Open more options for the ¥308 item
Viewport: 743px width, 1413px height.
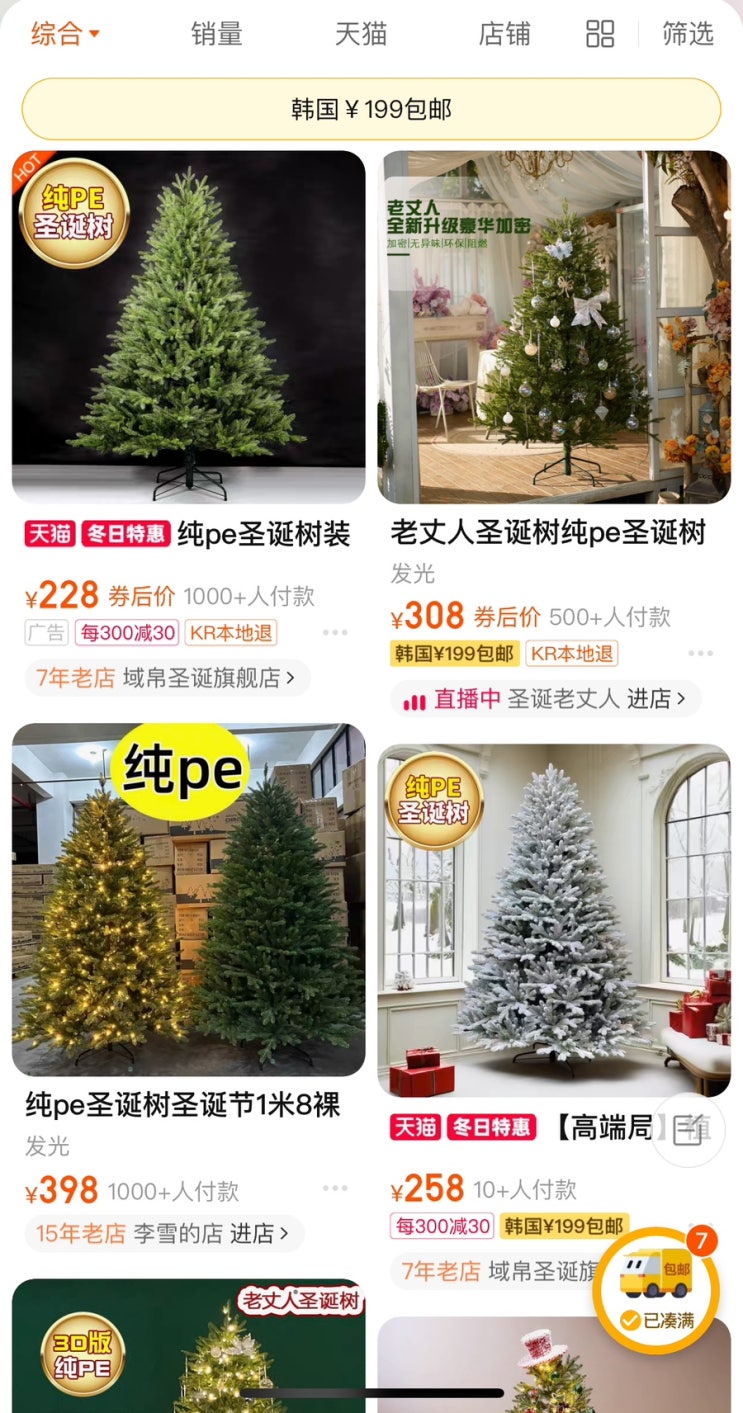click(x=700, y=654)
